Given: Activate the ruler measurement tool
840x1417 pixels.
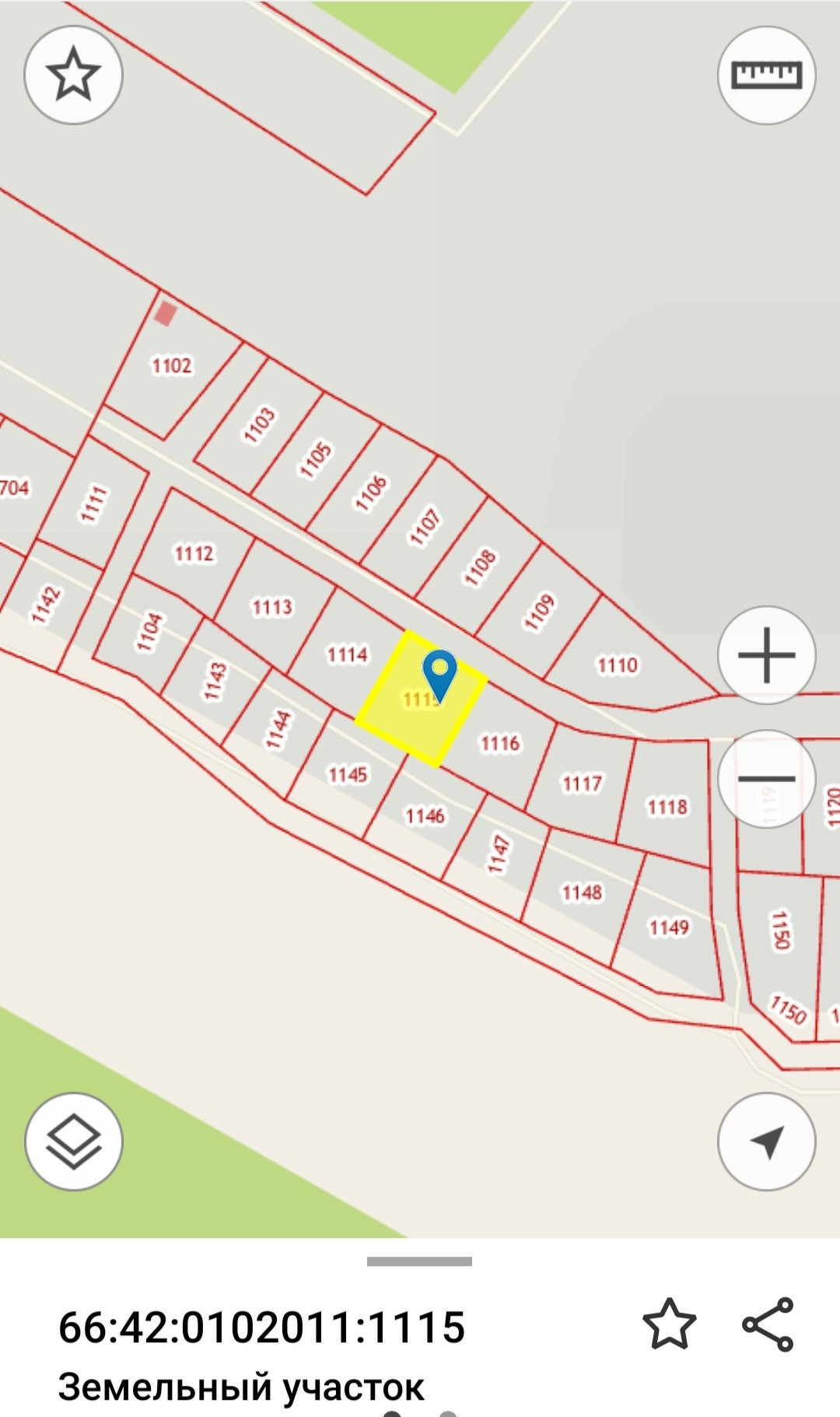Looking at the screenshot, I should pyautogui.click(x=766, y=75).
